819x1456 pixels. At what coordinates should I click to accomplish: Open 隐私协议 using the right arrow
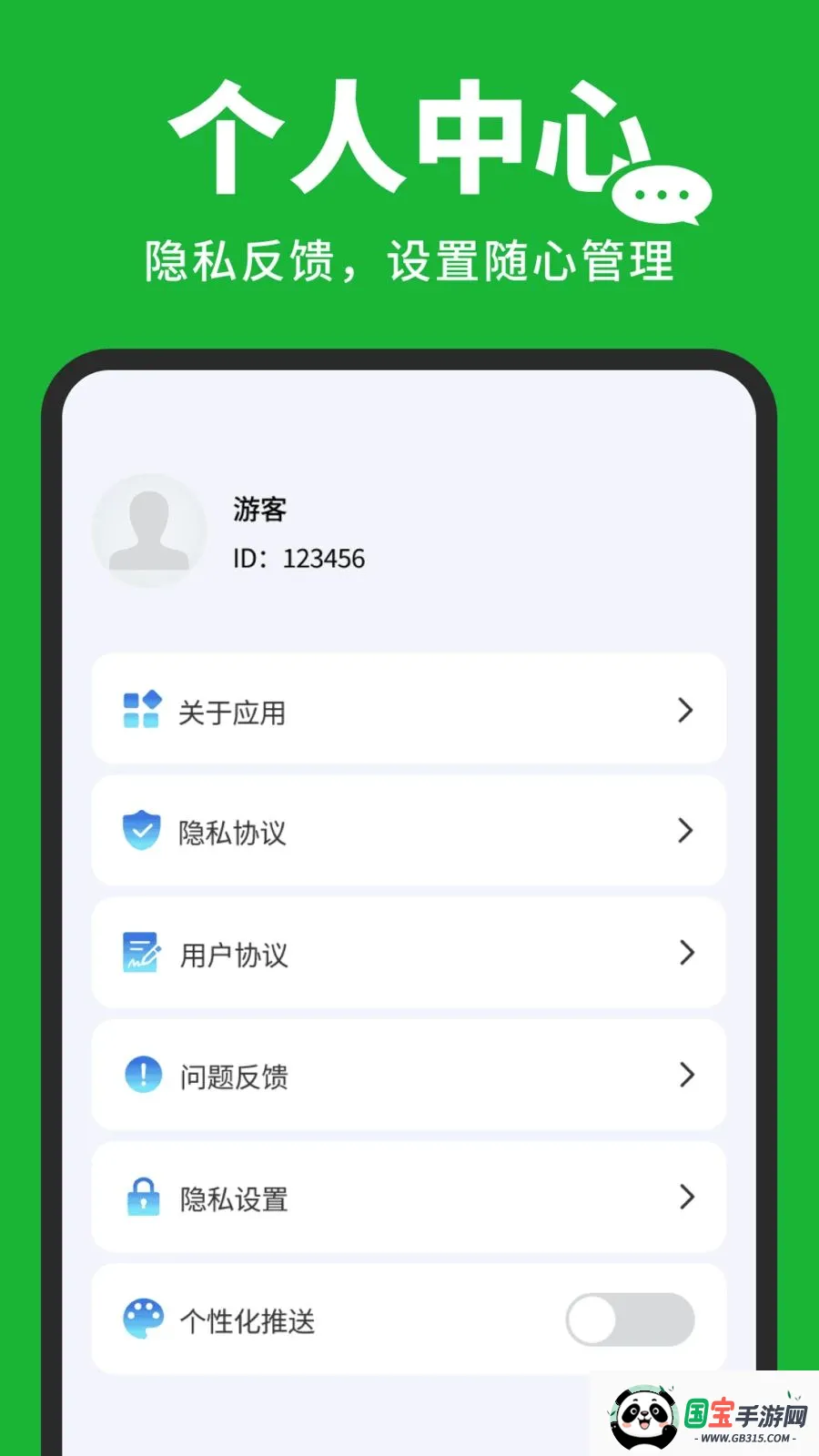coord(685,831)
